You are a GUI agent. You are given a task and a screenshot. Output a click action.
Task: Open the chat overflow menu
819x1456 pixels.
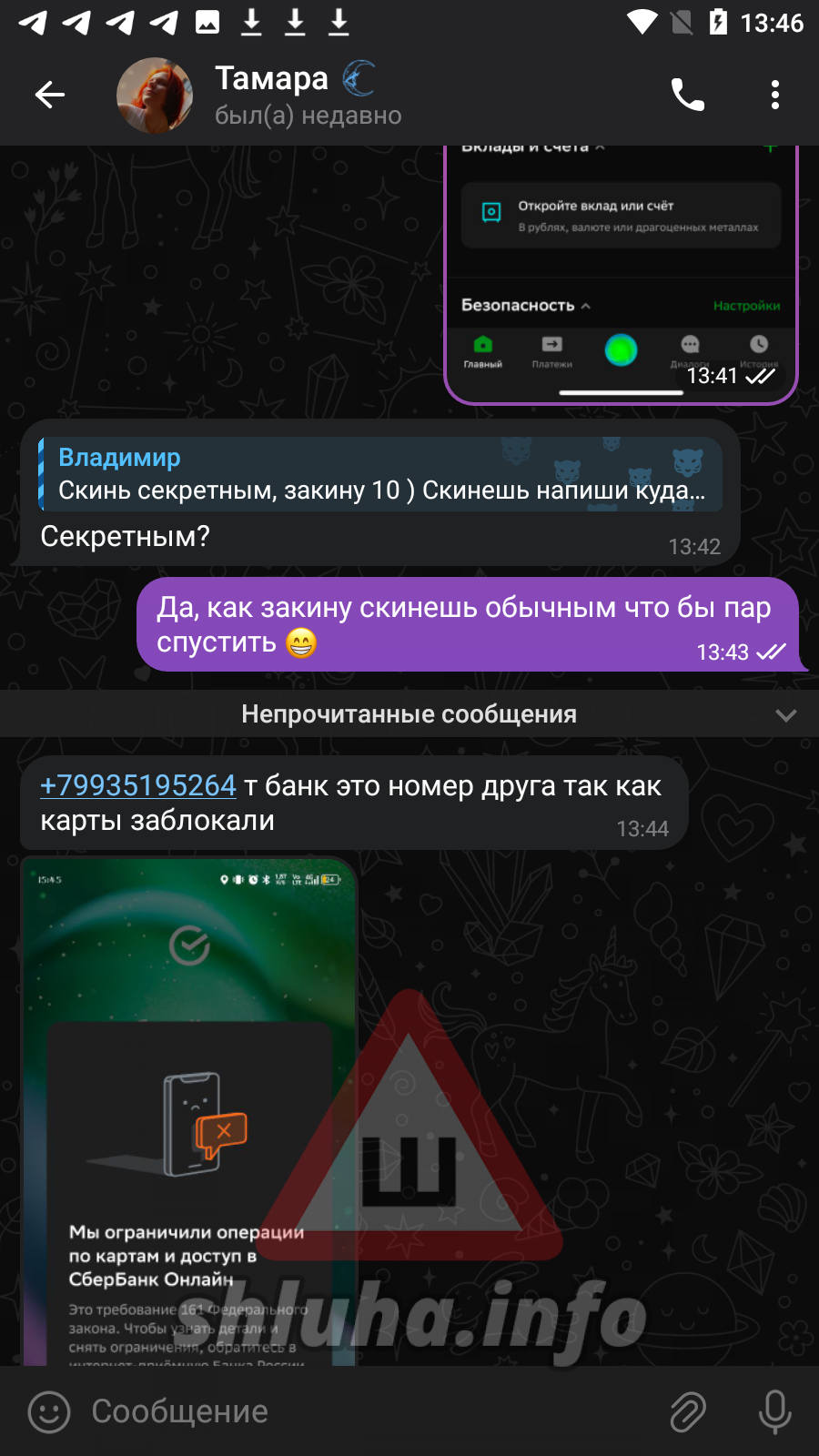pyautogui.click(x=774, y=95)
